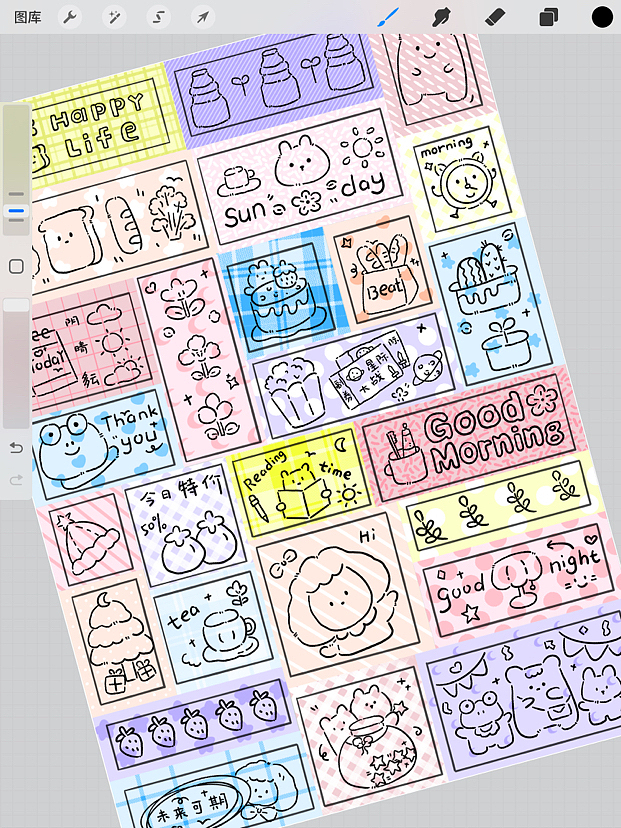This screenshot has width=621, height=828.
Task: Select the Smudge tool
Action: point(441,17)
